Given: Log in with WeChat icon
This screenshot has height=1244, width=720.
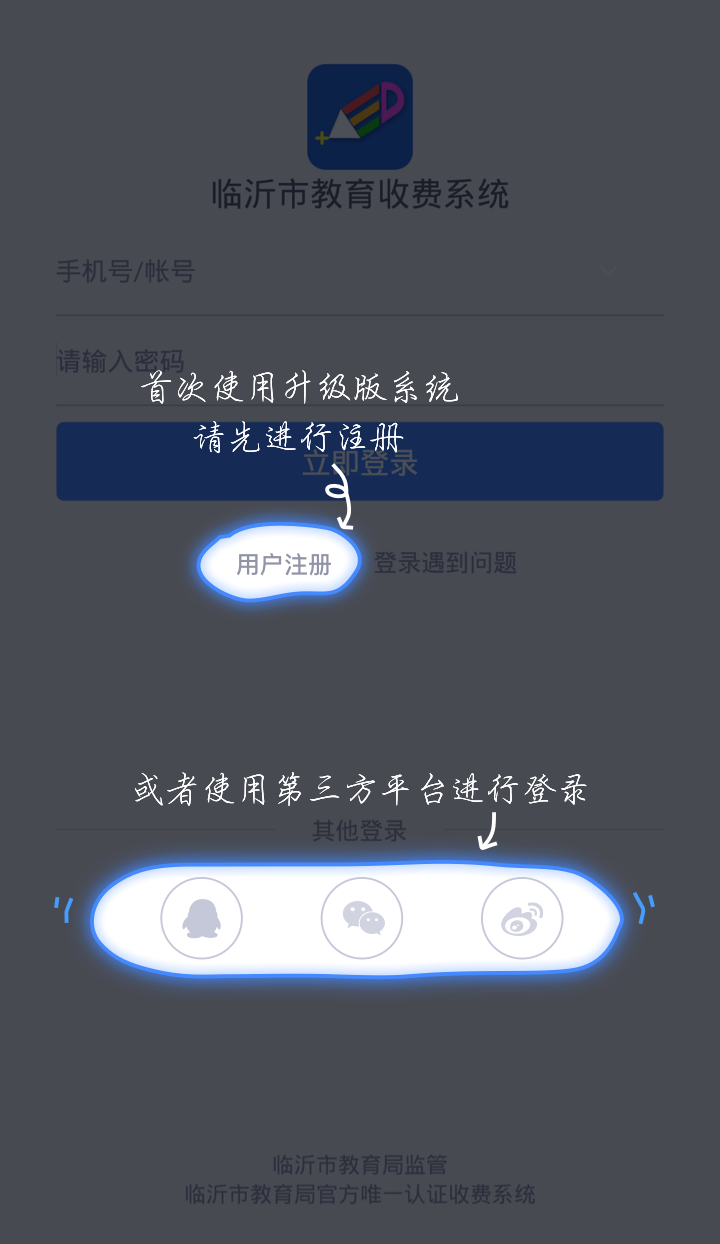Looking at the screenshot, I should point(362,918).
